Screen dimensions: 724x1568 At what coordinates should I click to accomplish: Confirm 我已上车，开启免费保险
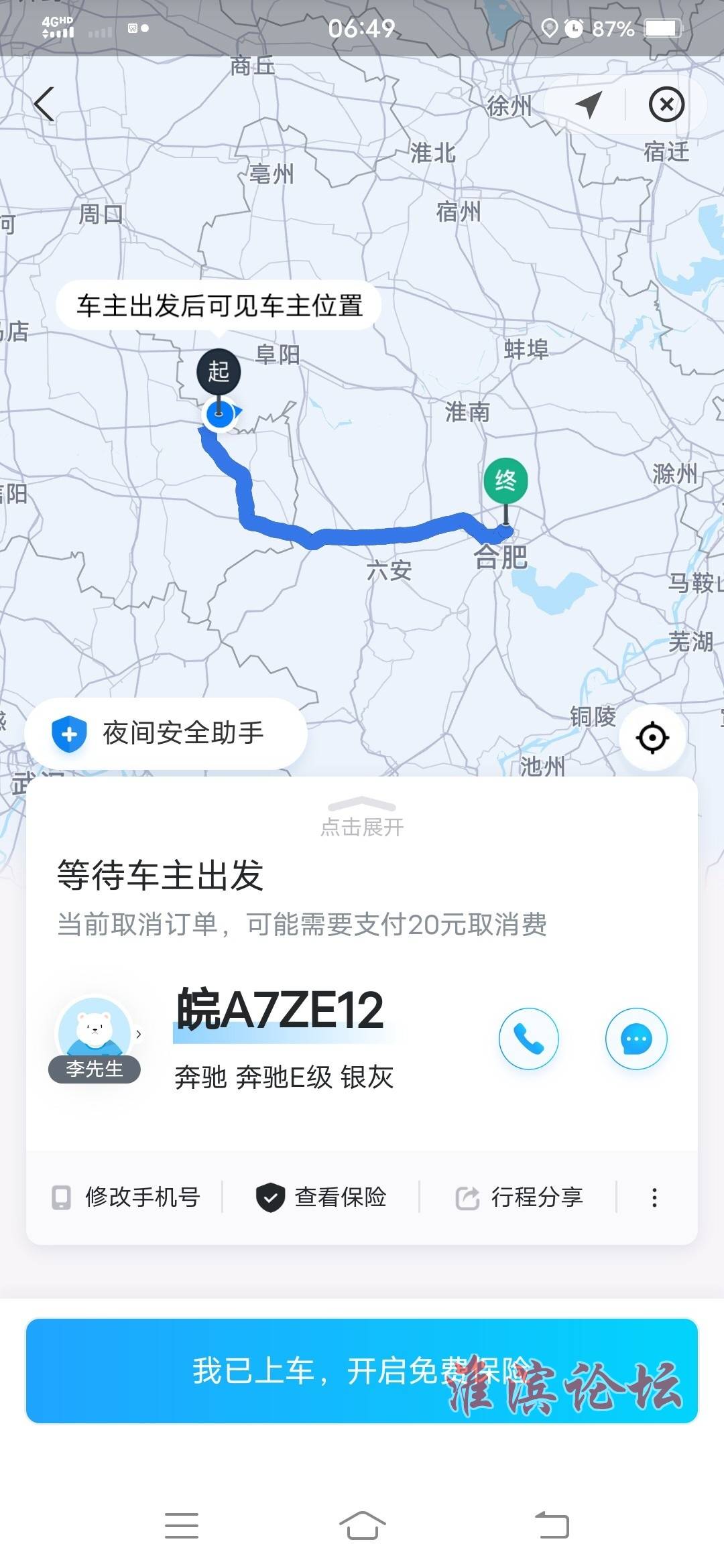coord(362,1370)
